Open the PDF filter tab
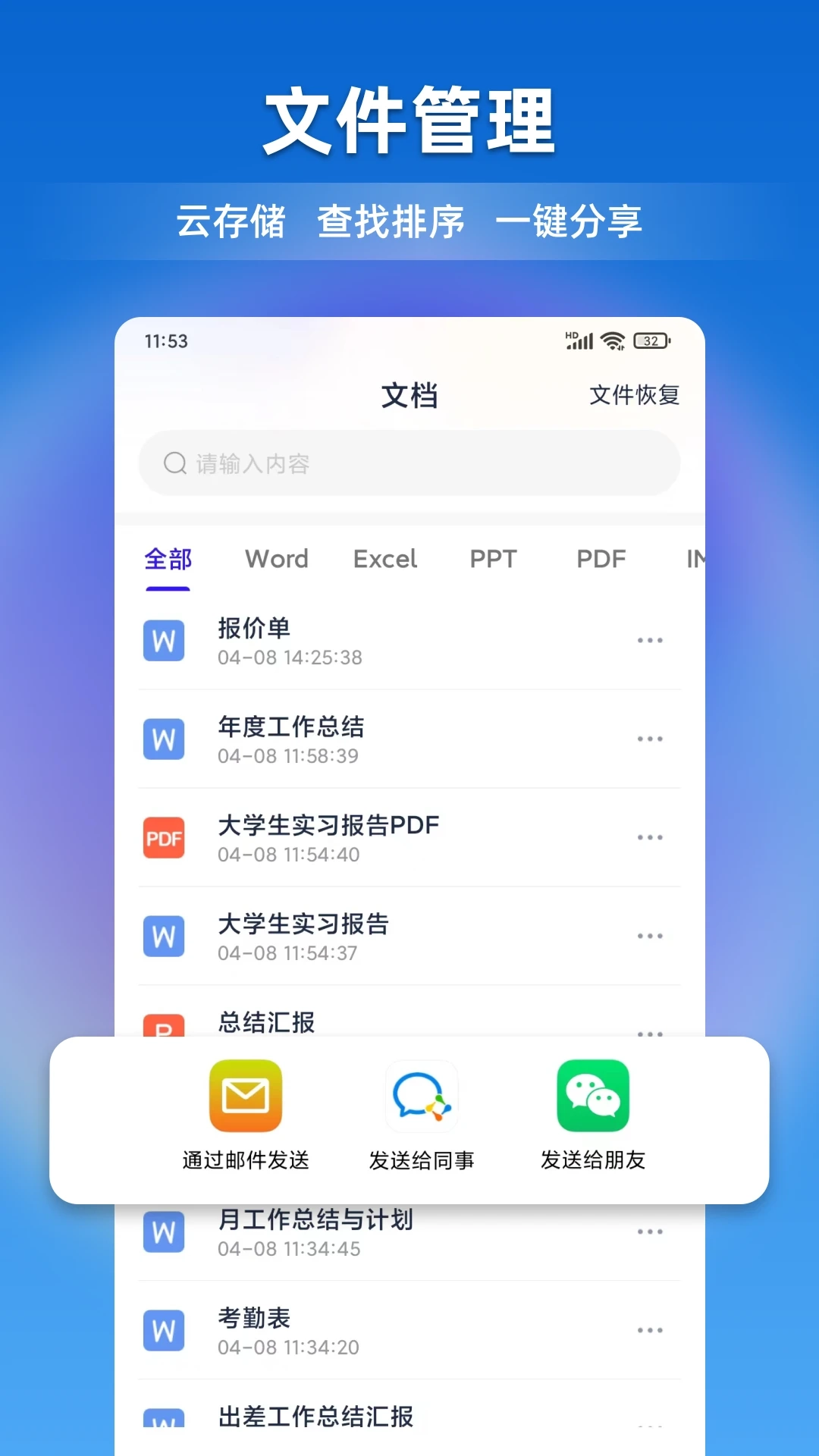The height and width of the screenshot is (1456, 819). (x=601, y=559)
